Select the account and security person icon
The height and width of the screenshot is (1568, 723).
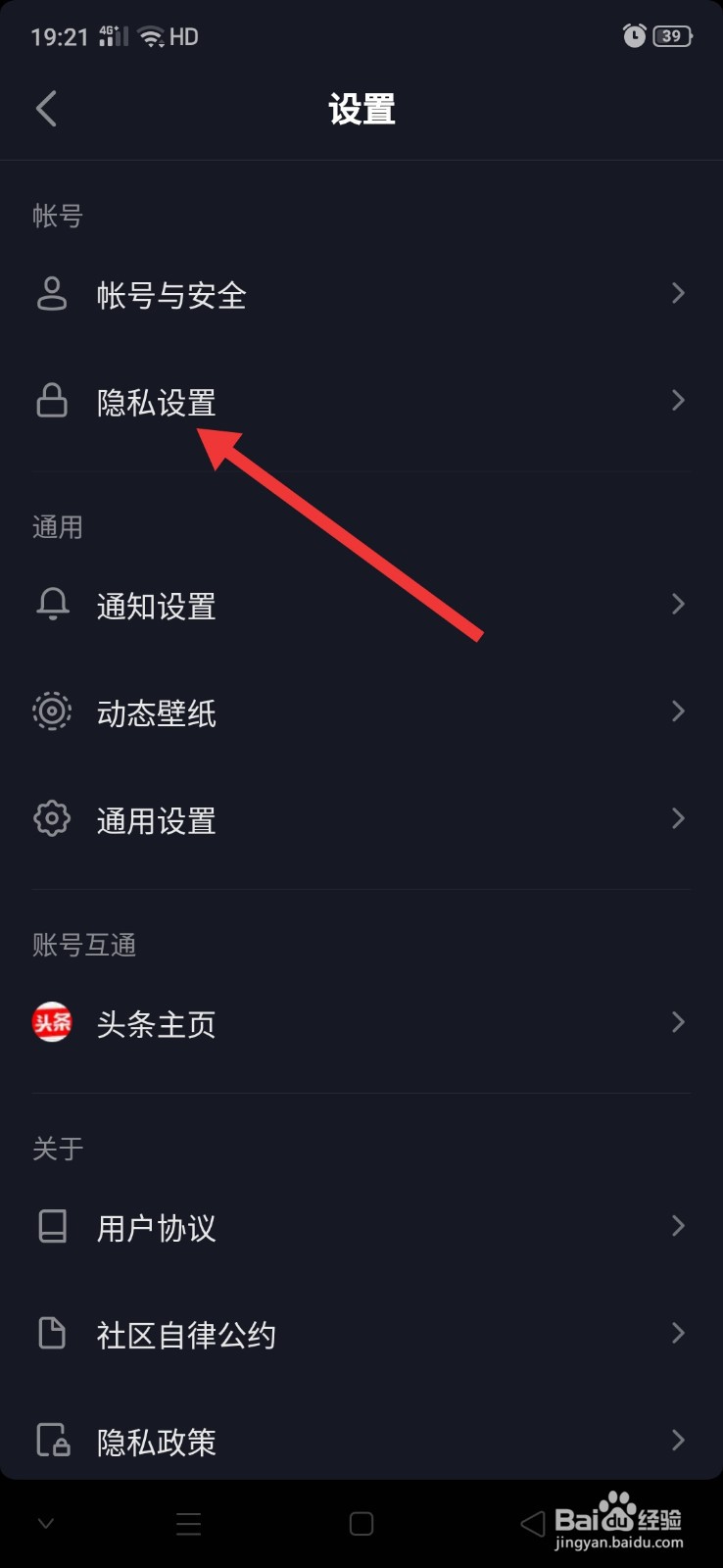(52, 294)
